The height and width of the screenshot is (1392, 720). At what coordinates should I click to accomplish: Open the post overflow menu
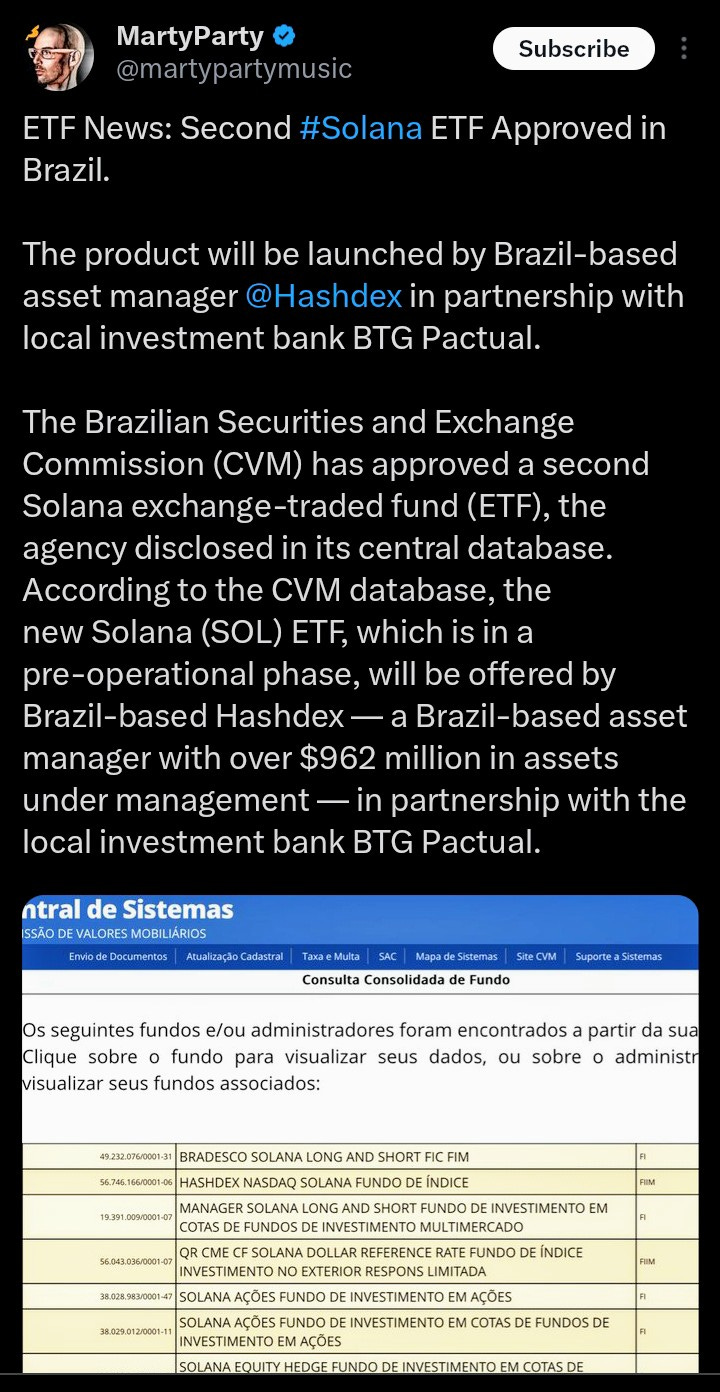coord(684,49)
